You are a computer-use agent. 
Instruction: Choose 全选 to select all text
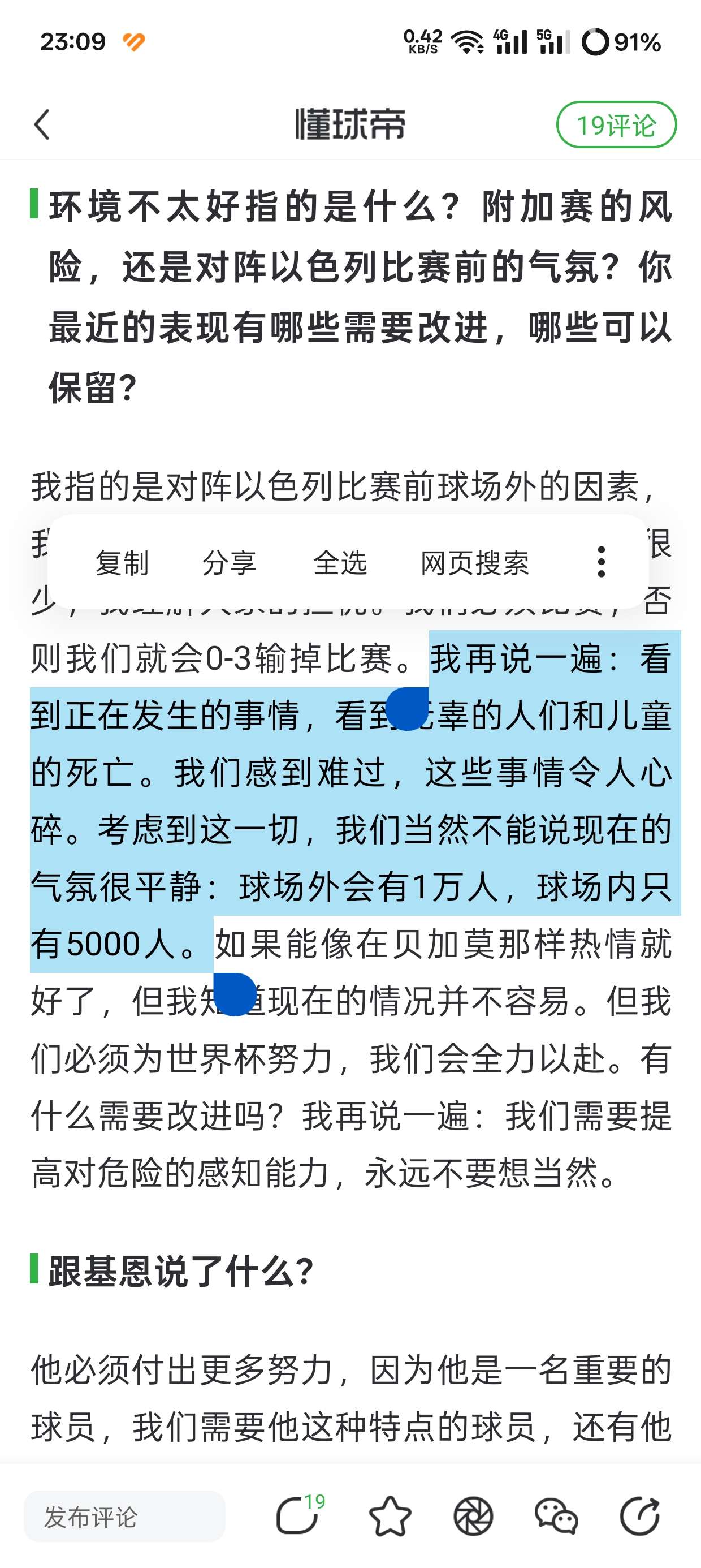coord(340,562)
